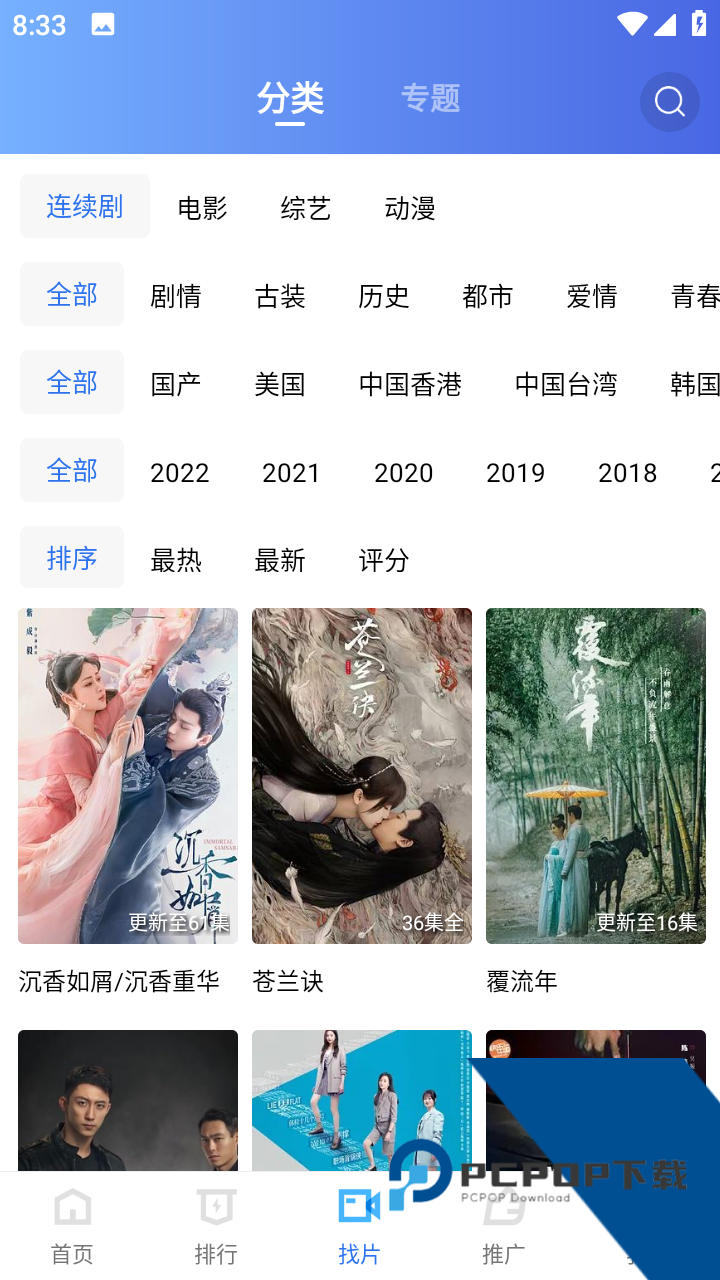Sort by 评分
This screenshot has height=1280, width=720.
click(x=384, y=560)
